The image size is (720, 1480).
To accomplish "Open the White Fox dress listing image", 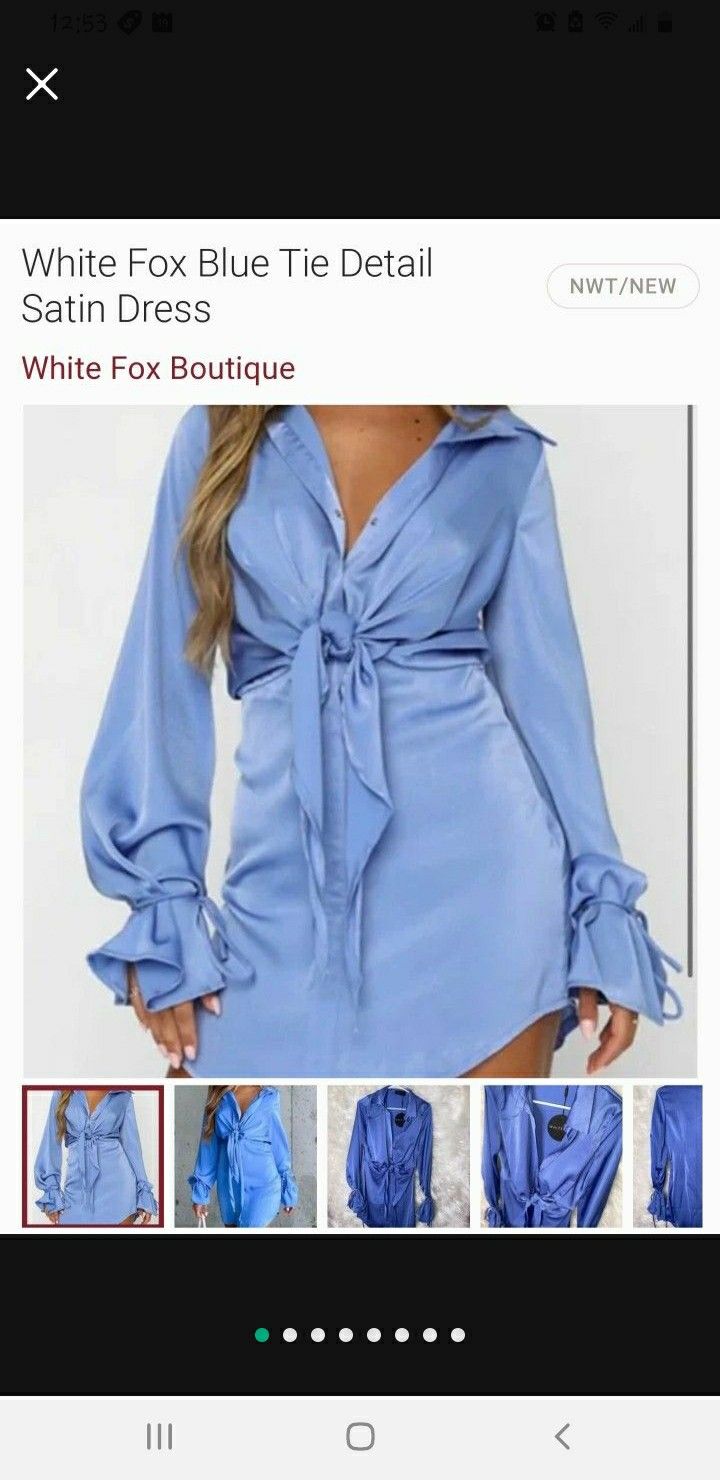I will click(x=360, y=741).
